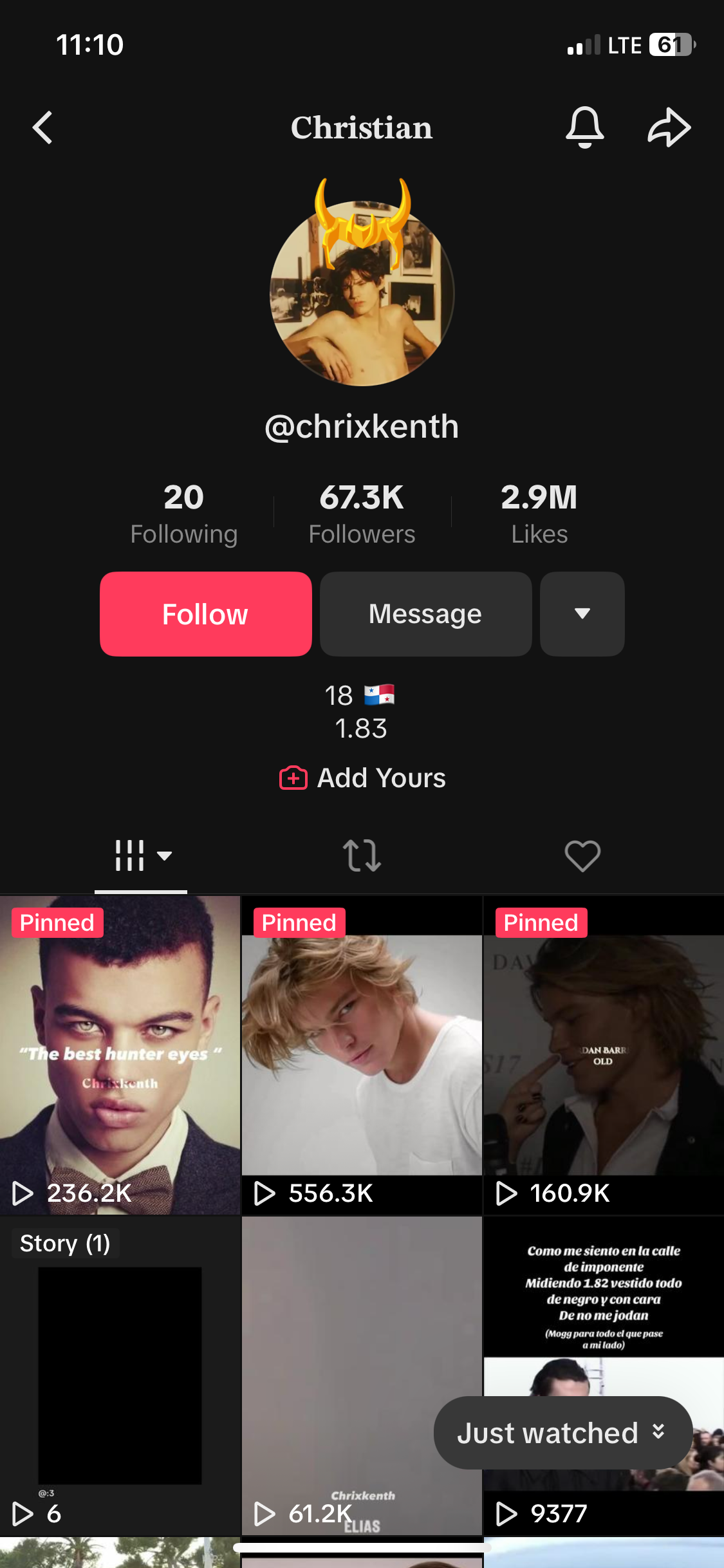View the Story (1) tile

tap(120, 1376)
